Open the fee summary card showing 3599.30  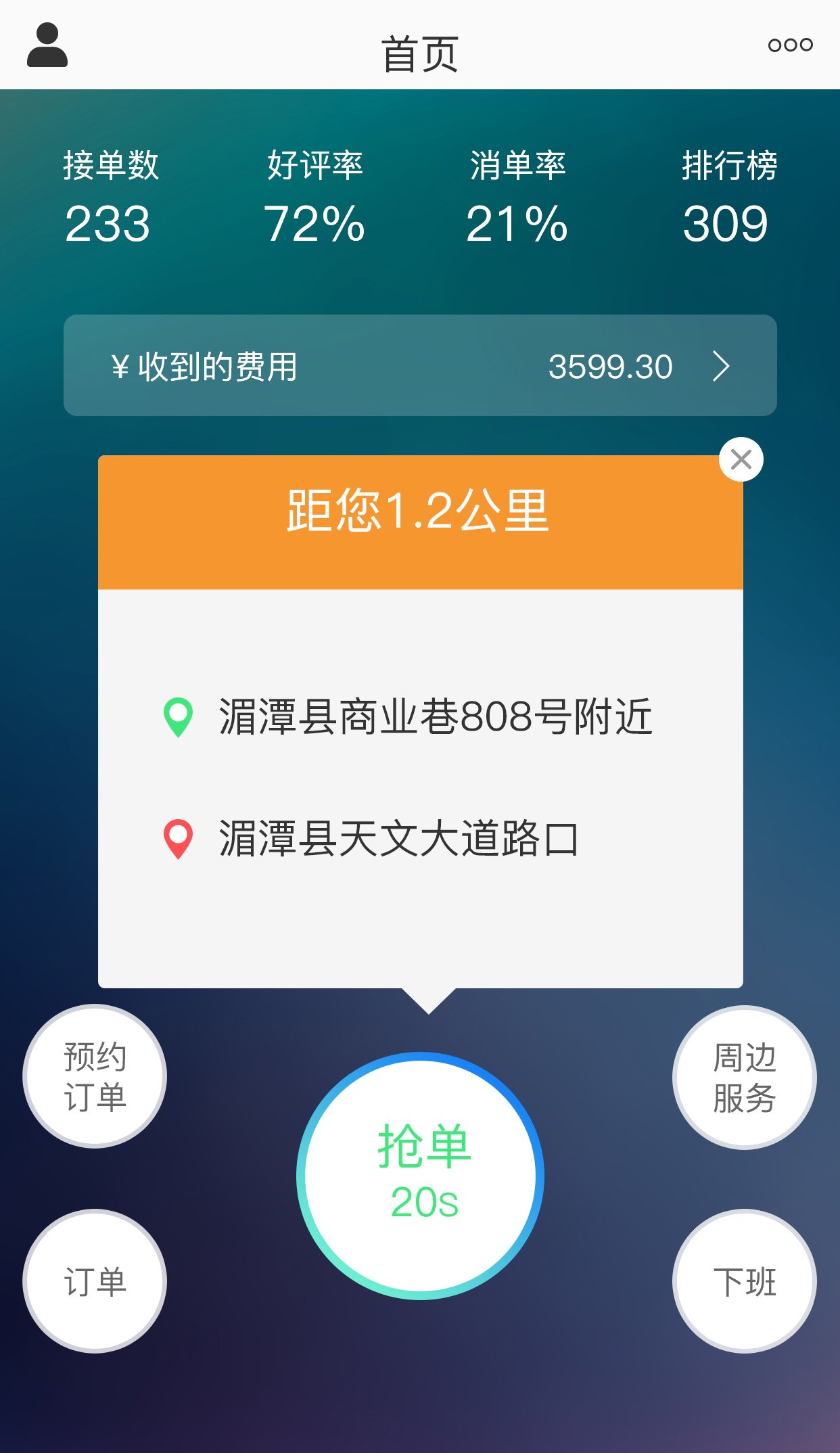[419, 366]
